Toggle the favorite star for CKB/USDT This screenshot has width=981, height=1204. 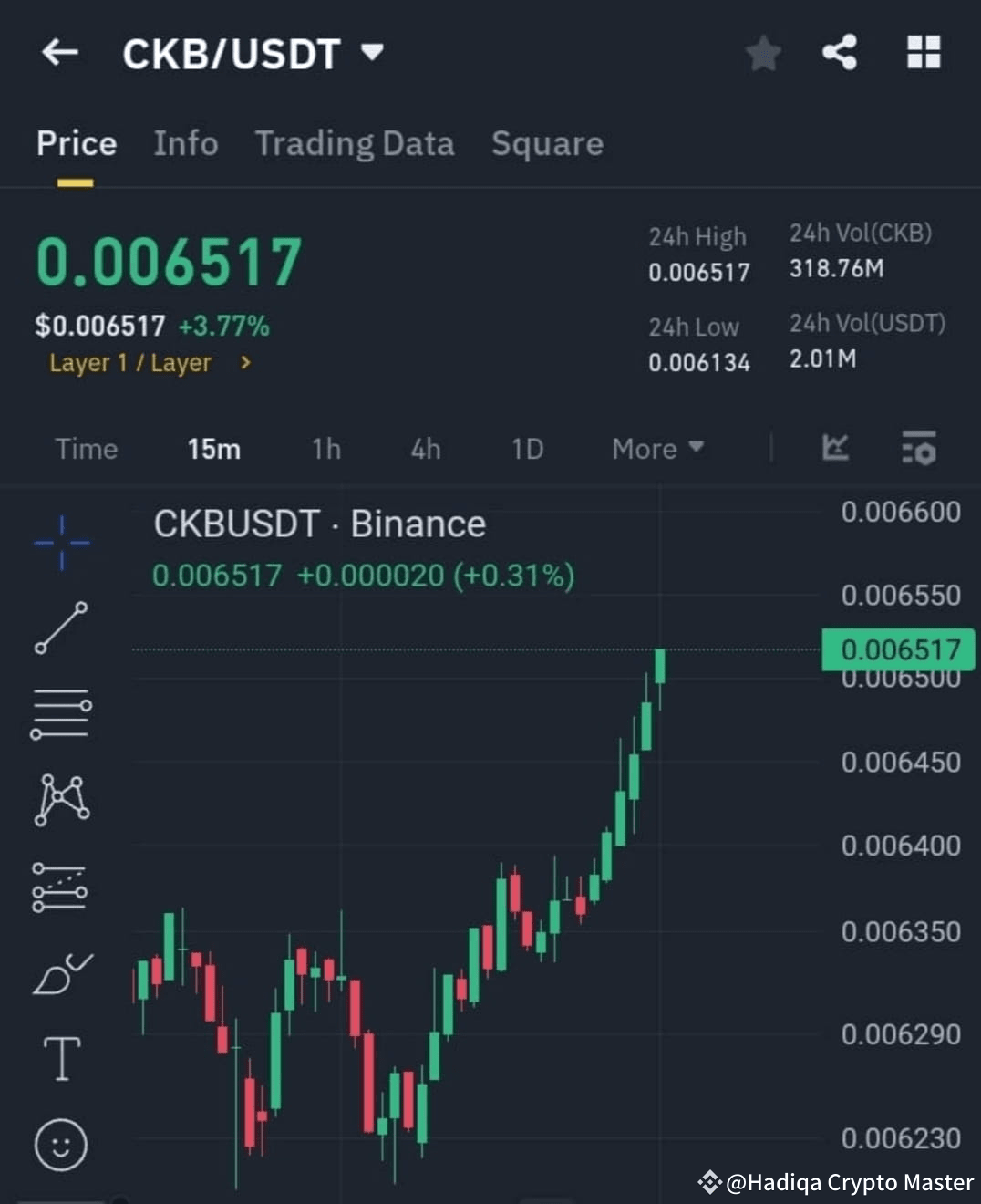click(762, 53)
